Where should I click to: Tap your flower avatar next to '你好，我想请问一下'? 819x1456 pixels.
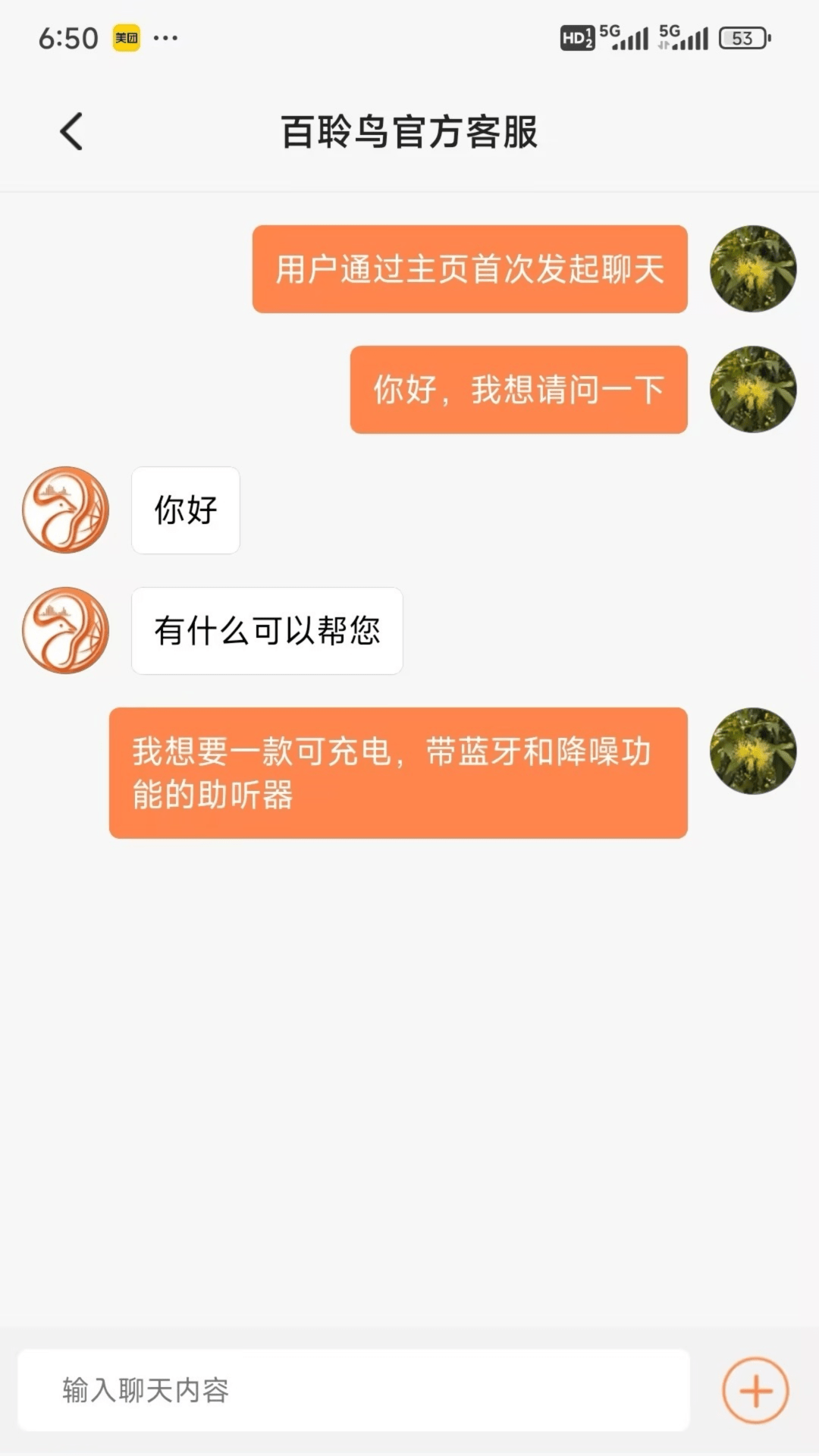click(x=753, y=389)
